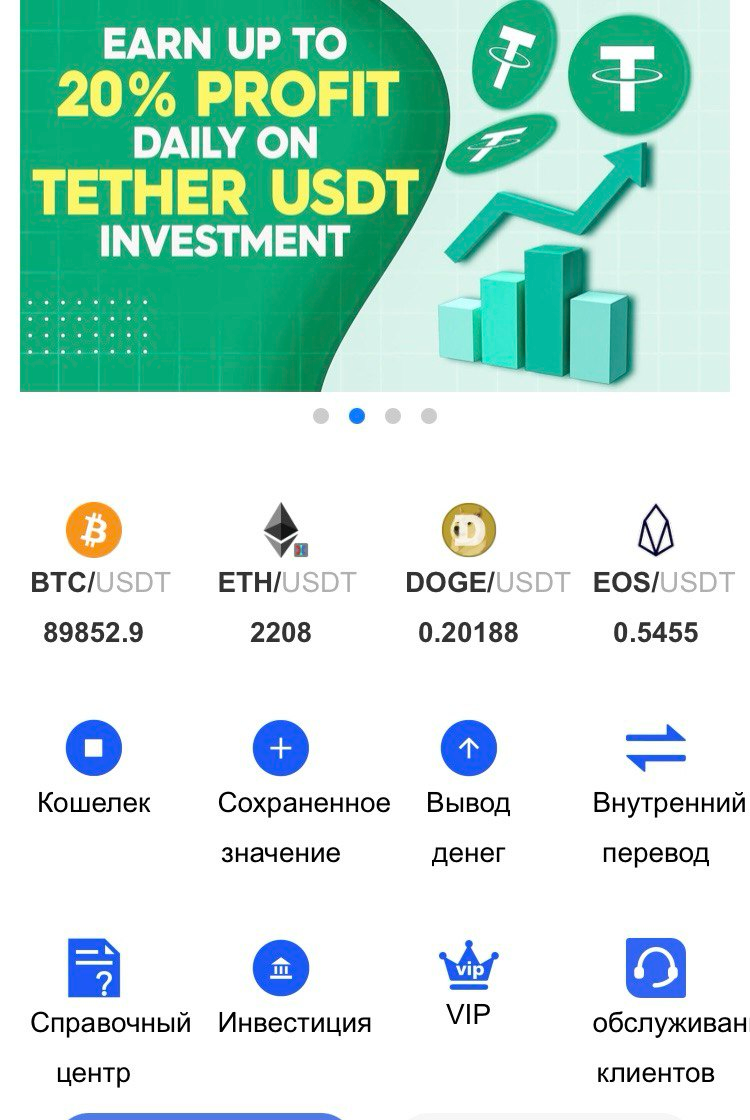Viewport: 750px width, 1120px height.
Task: Open the BTC/USDT trading pair
Action: [94, 574]
